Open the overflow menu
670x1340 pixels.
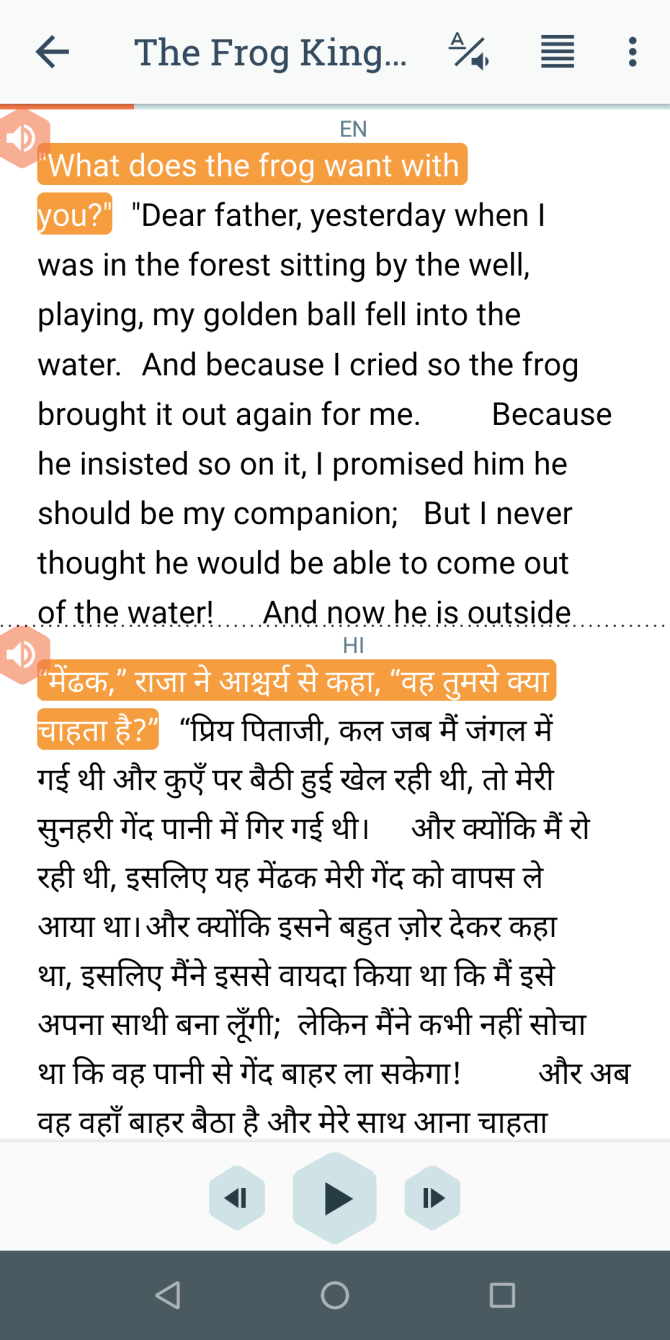pyautogui.click(x=632, y=52)
